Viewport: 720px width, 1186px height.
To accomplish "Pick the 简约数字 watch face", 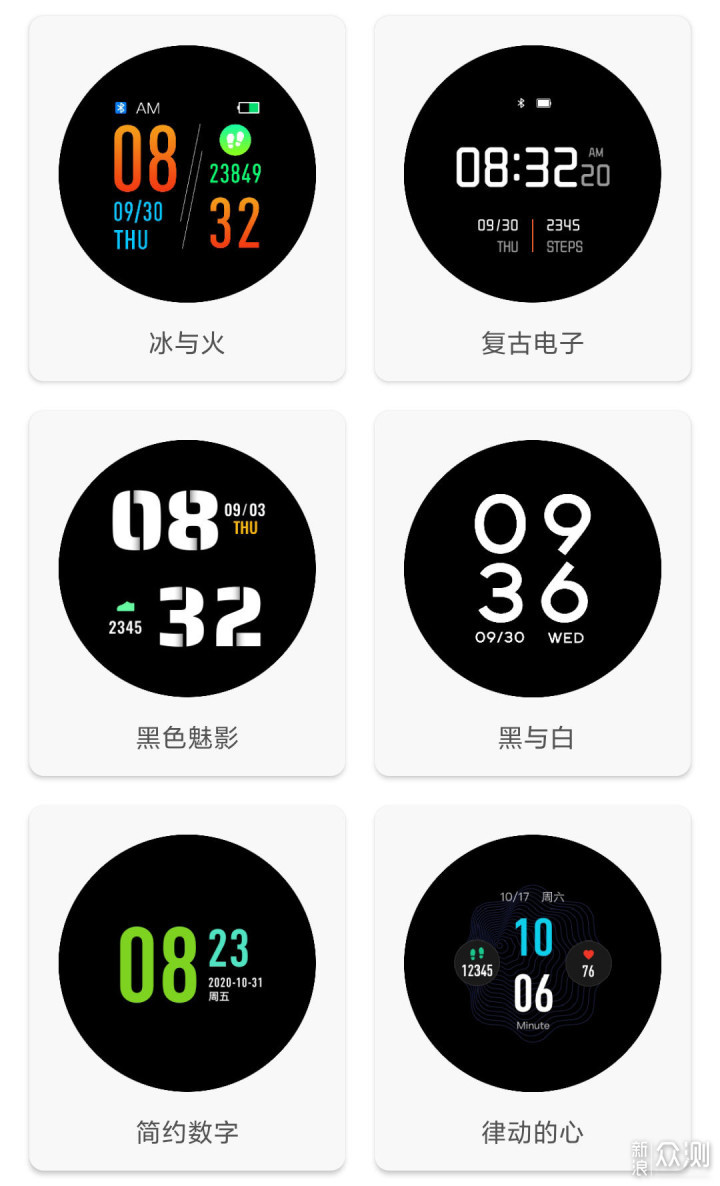I will 187,988.
